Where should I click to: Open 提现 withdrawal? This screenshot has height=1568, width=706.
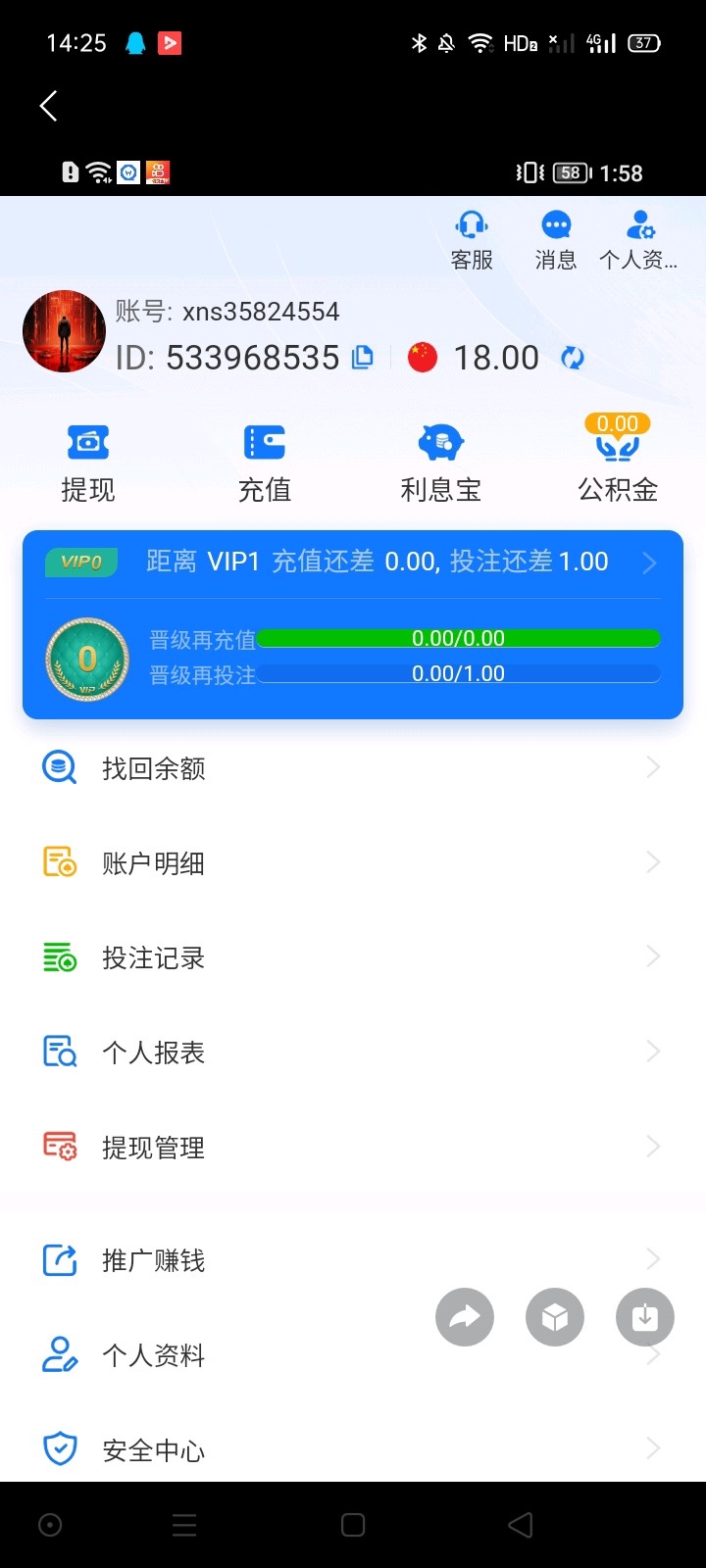click(88, 463)
